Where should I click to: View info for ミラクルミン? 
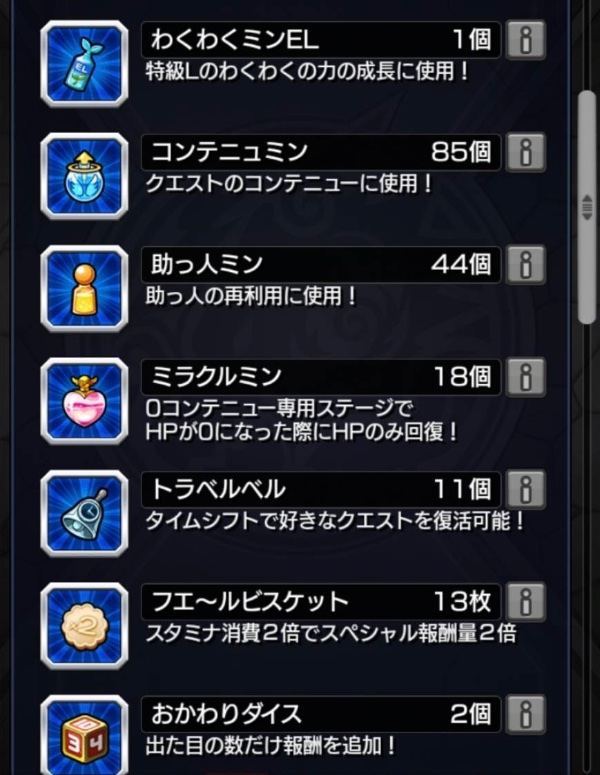525,377
